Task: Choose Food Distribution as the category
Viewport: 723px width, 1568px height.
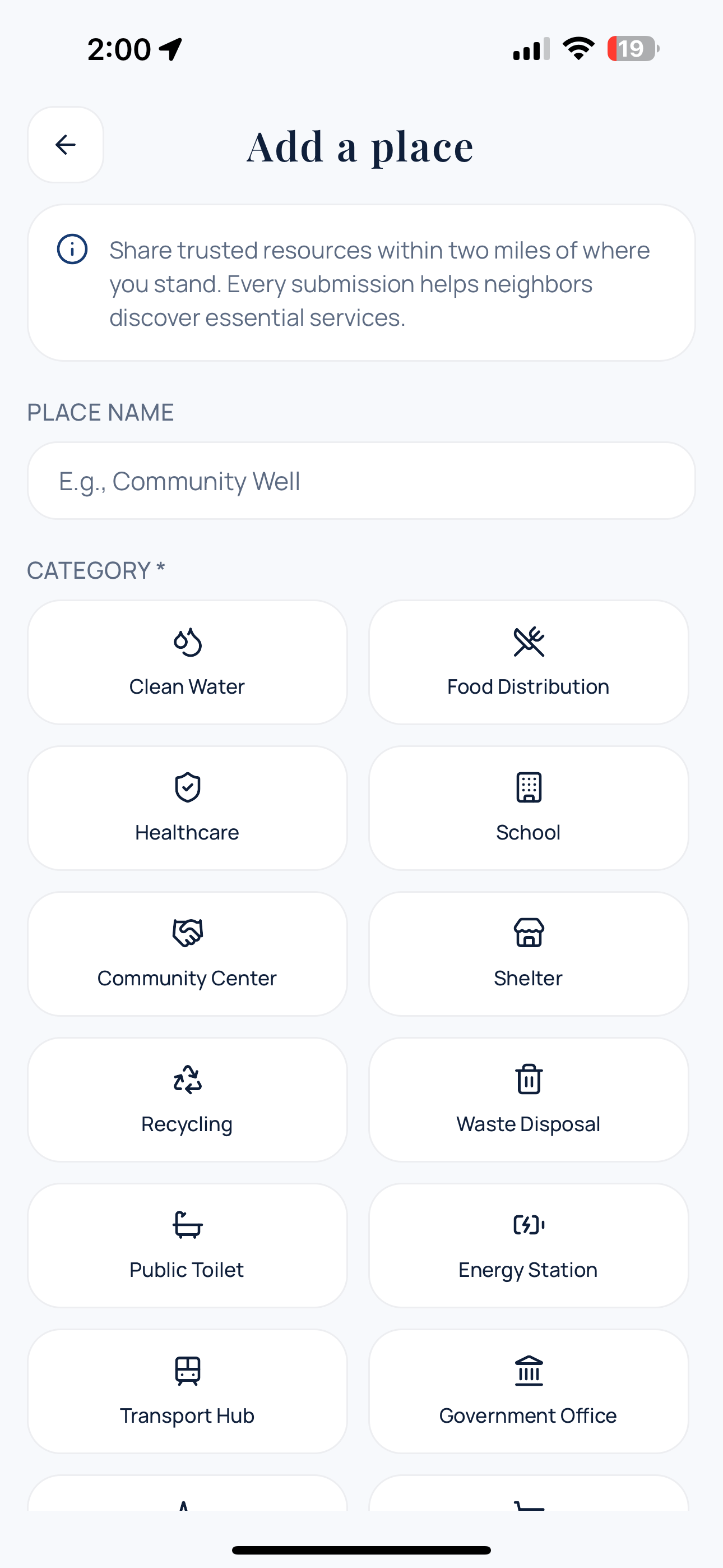Action: point(529,662)
